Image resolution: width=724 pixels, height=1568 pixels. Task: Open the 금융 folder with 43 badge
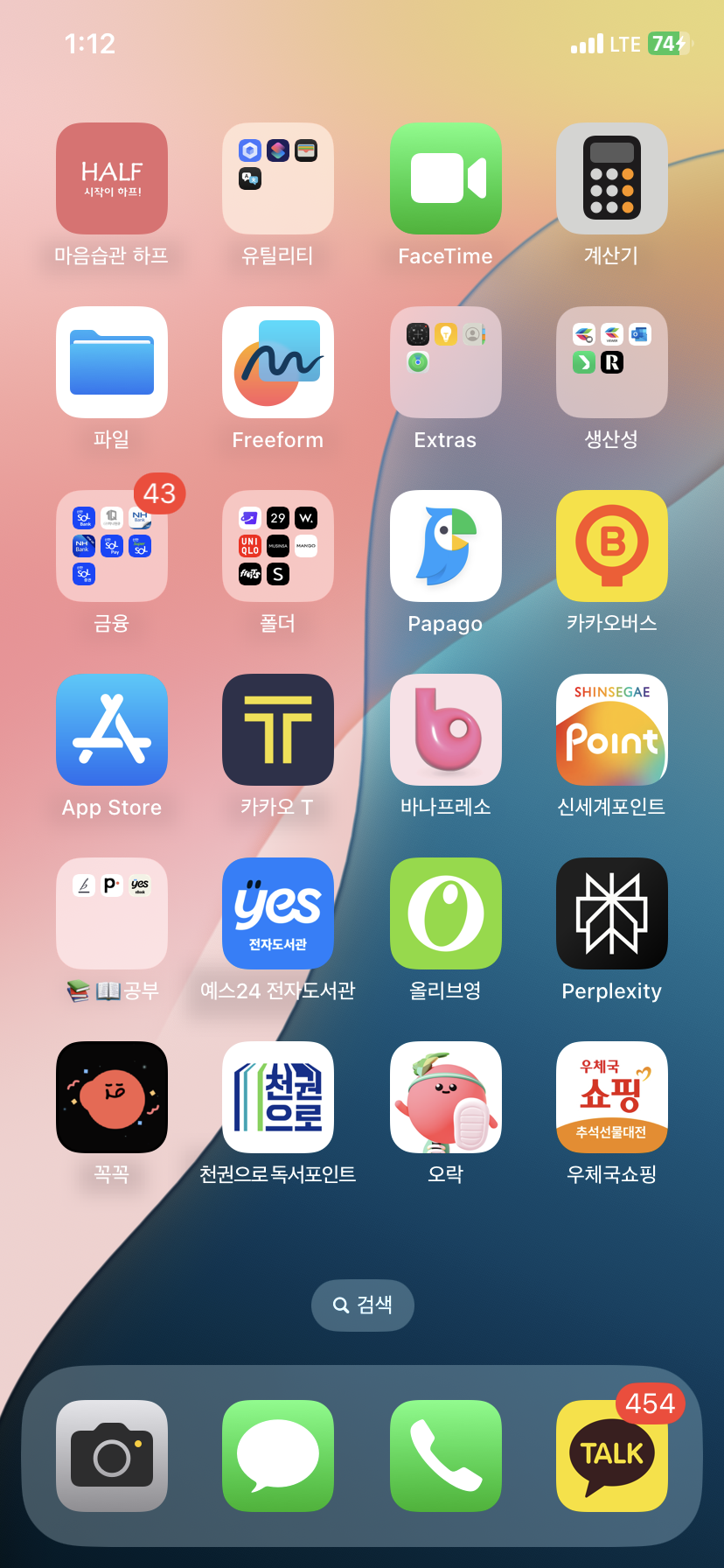click(112, 546)
